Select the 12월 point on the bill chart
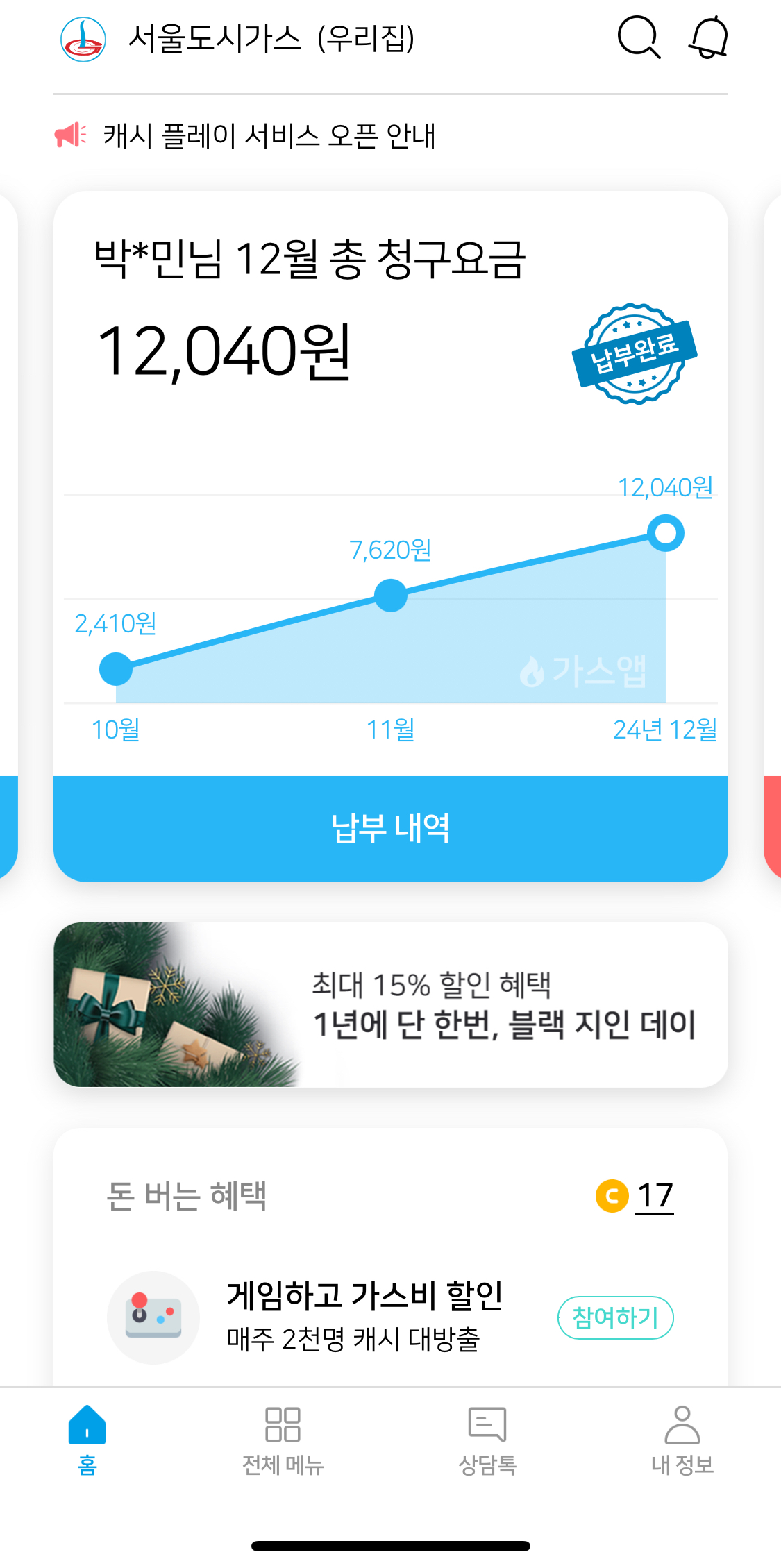The width and height of the screenshot is (781, 1568). point(665,533)
